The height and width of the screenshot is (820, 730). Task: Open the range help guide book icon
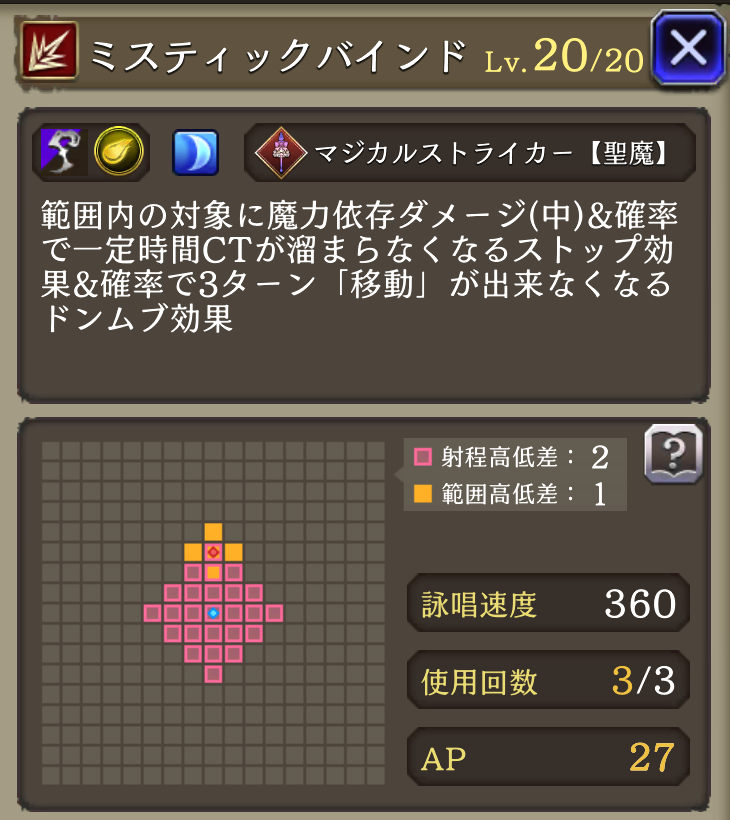tap(673, 455)
